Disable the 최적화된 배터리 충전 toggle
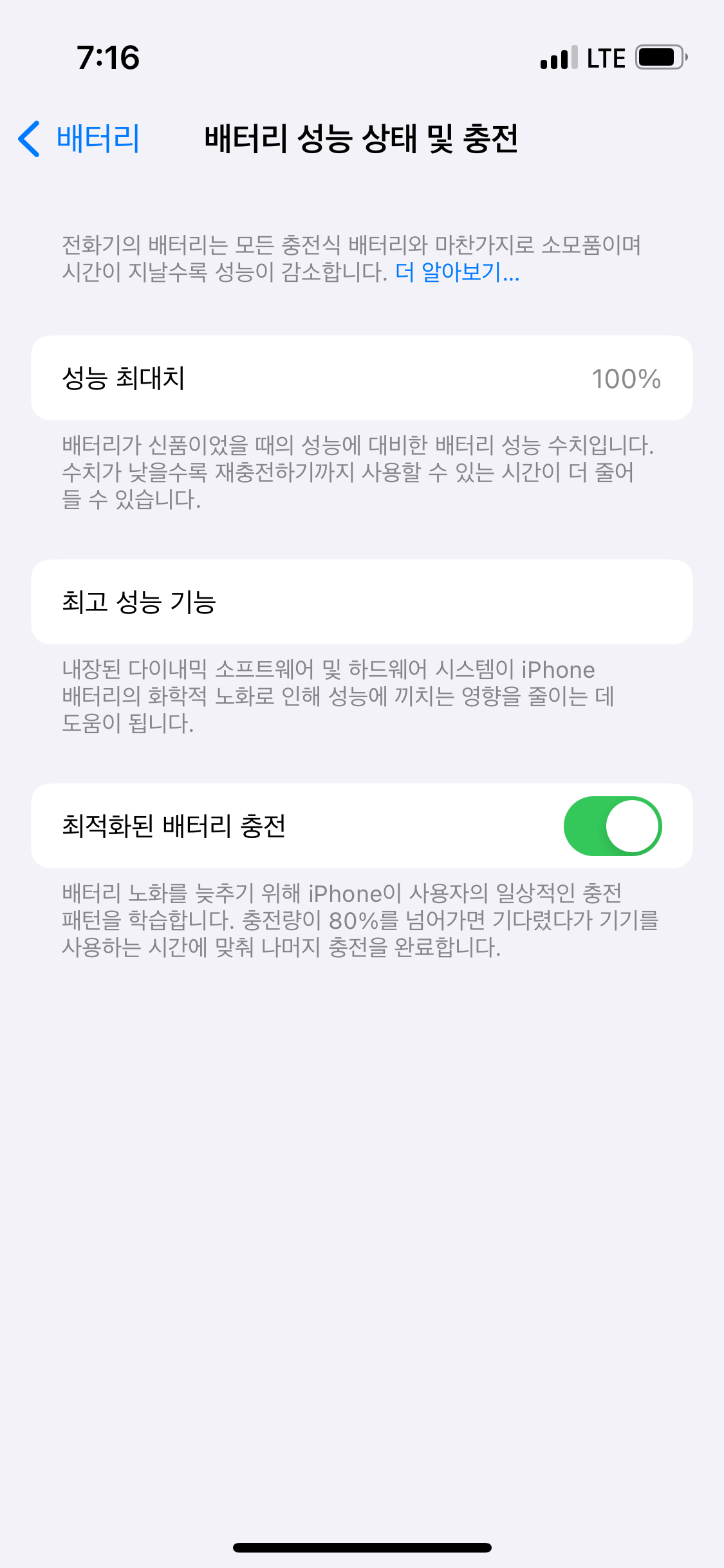Screen dimensions: 724x1568 point(612,826)
